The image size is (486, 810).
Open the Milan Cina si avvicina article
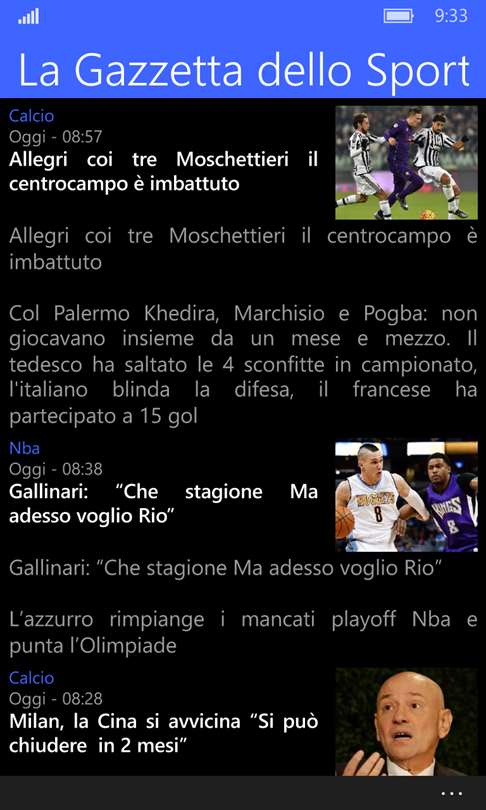pos(163,733)
